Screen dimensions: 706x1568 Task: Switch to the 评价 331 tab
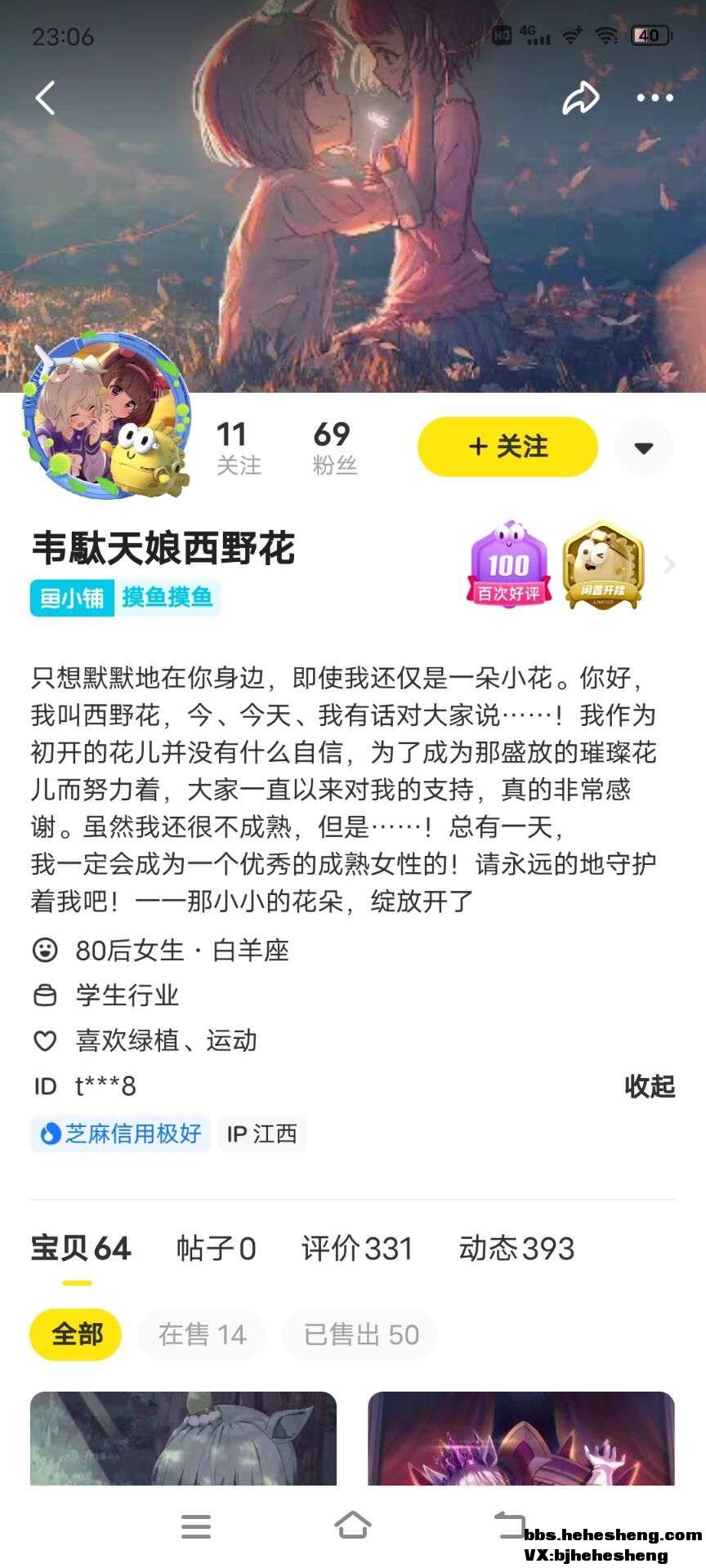point(357,1249)
